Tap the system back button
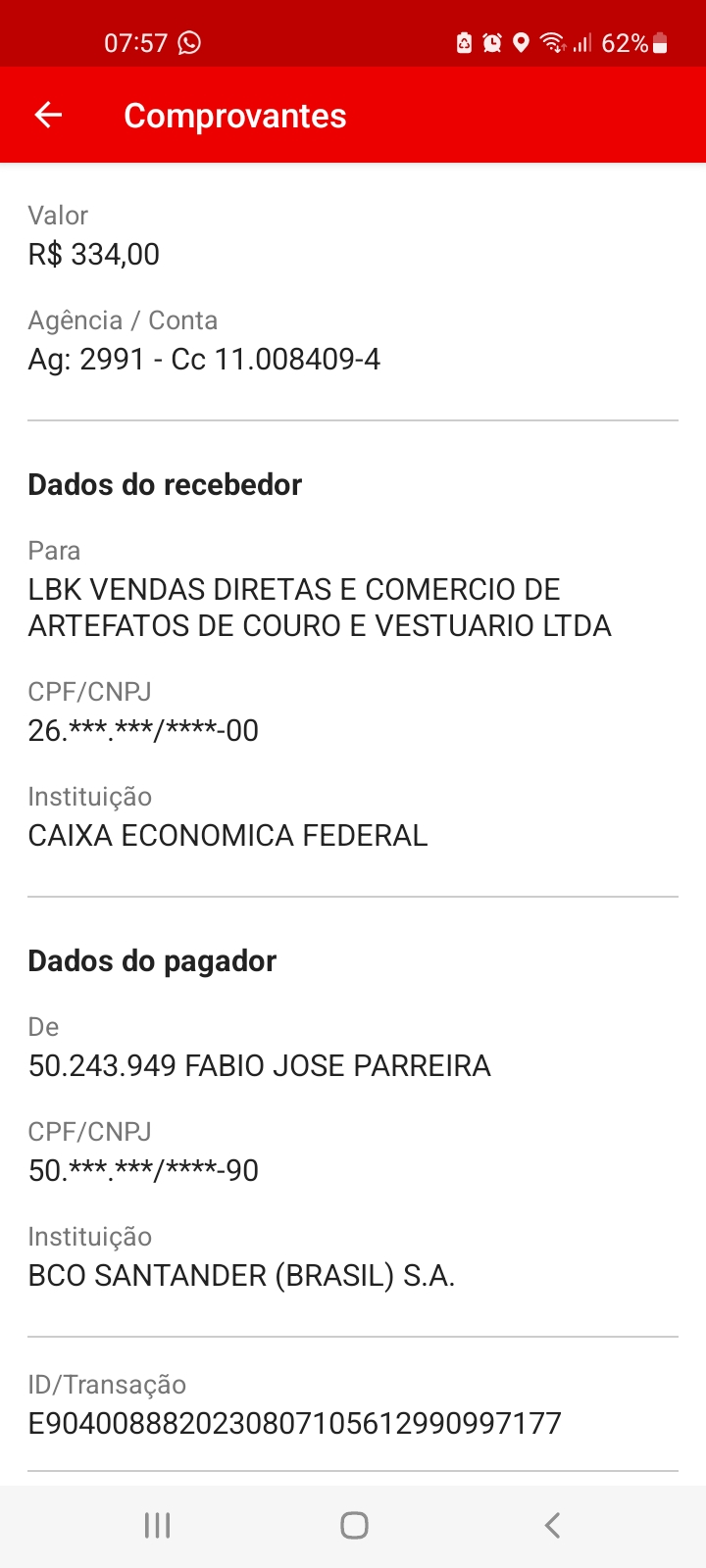 click(x=552, y=1525)
